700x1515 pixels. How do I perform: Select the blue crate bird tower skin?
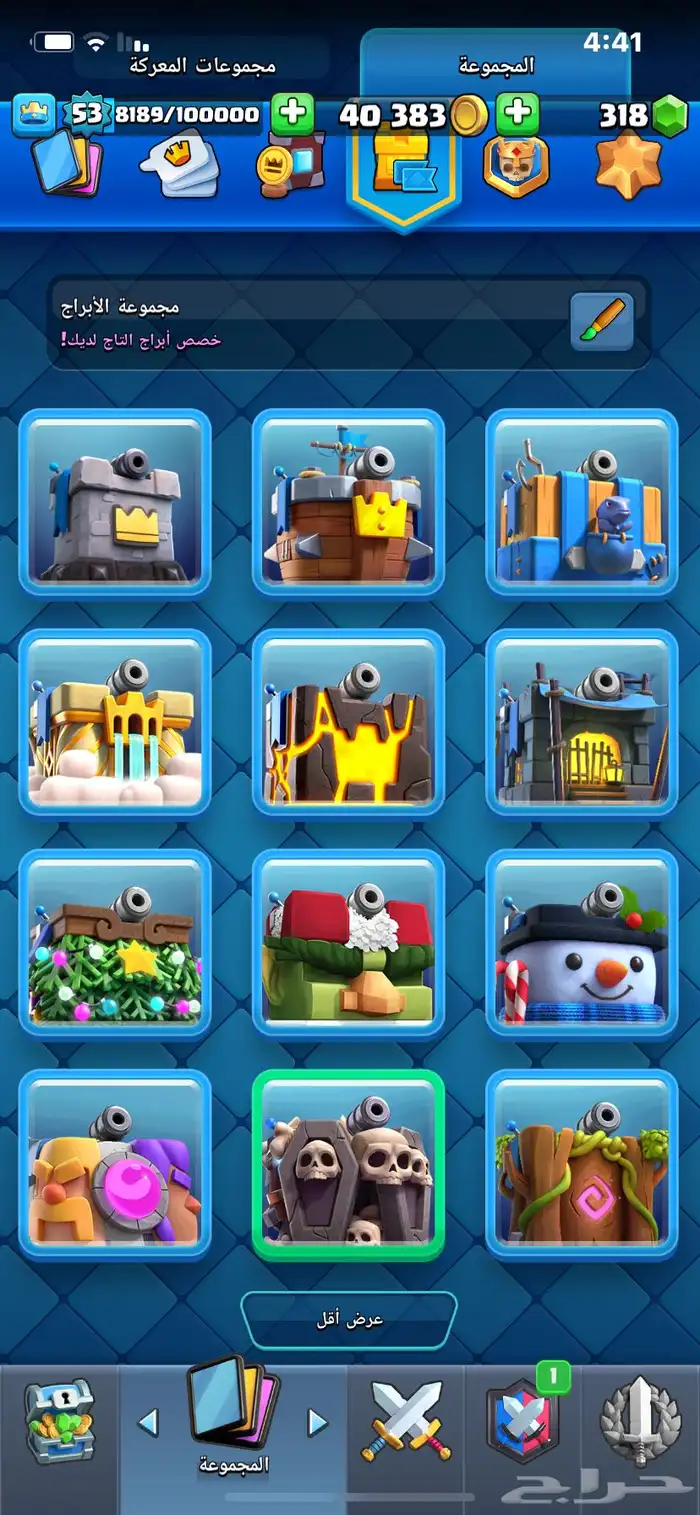click(582, 502)
